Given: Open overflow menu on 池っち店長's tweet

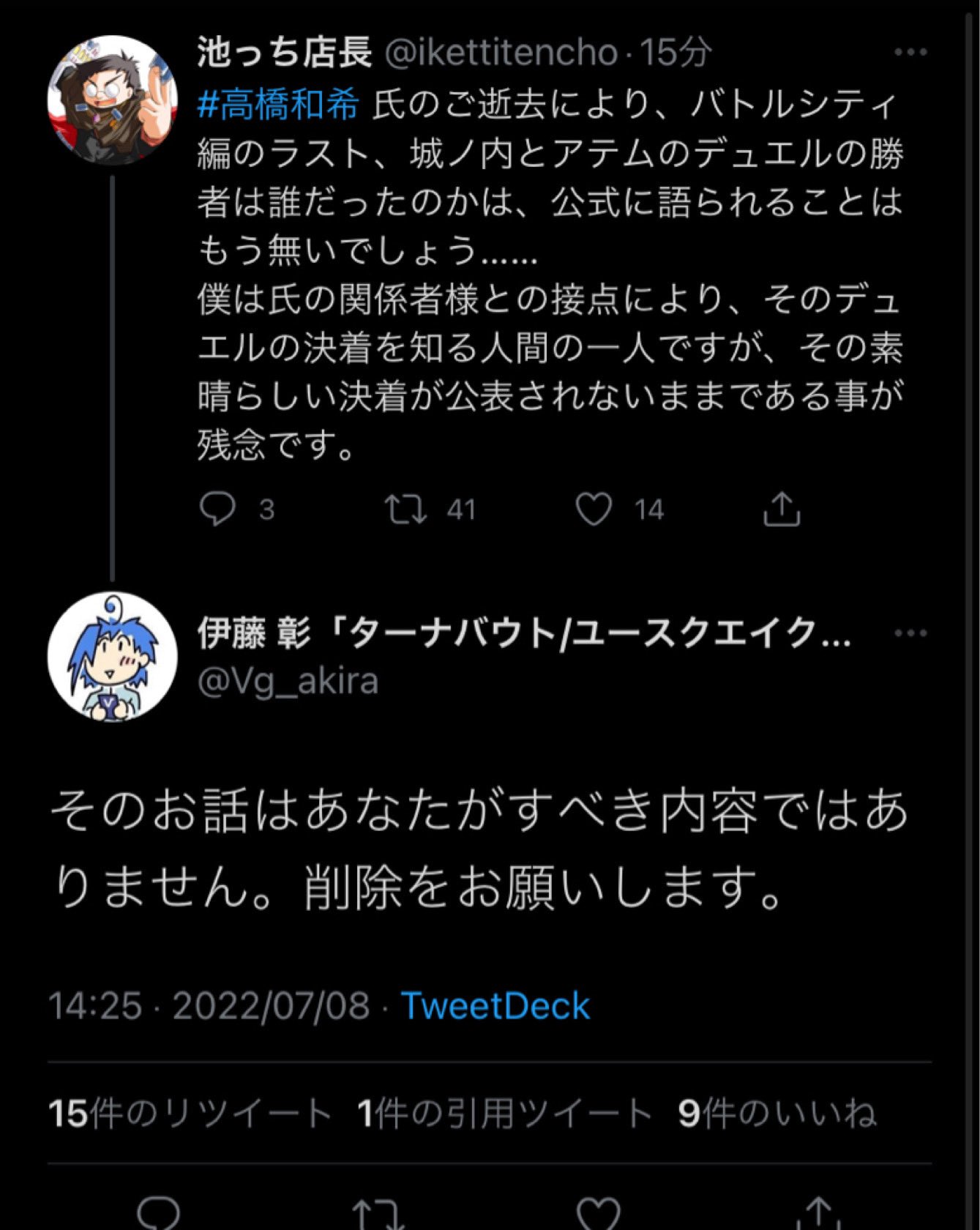Looking at the screenshot, I should pos(911,52).
